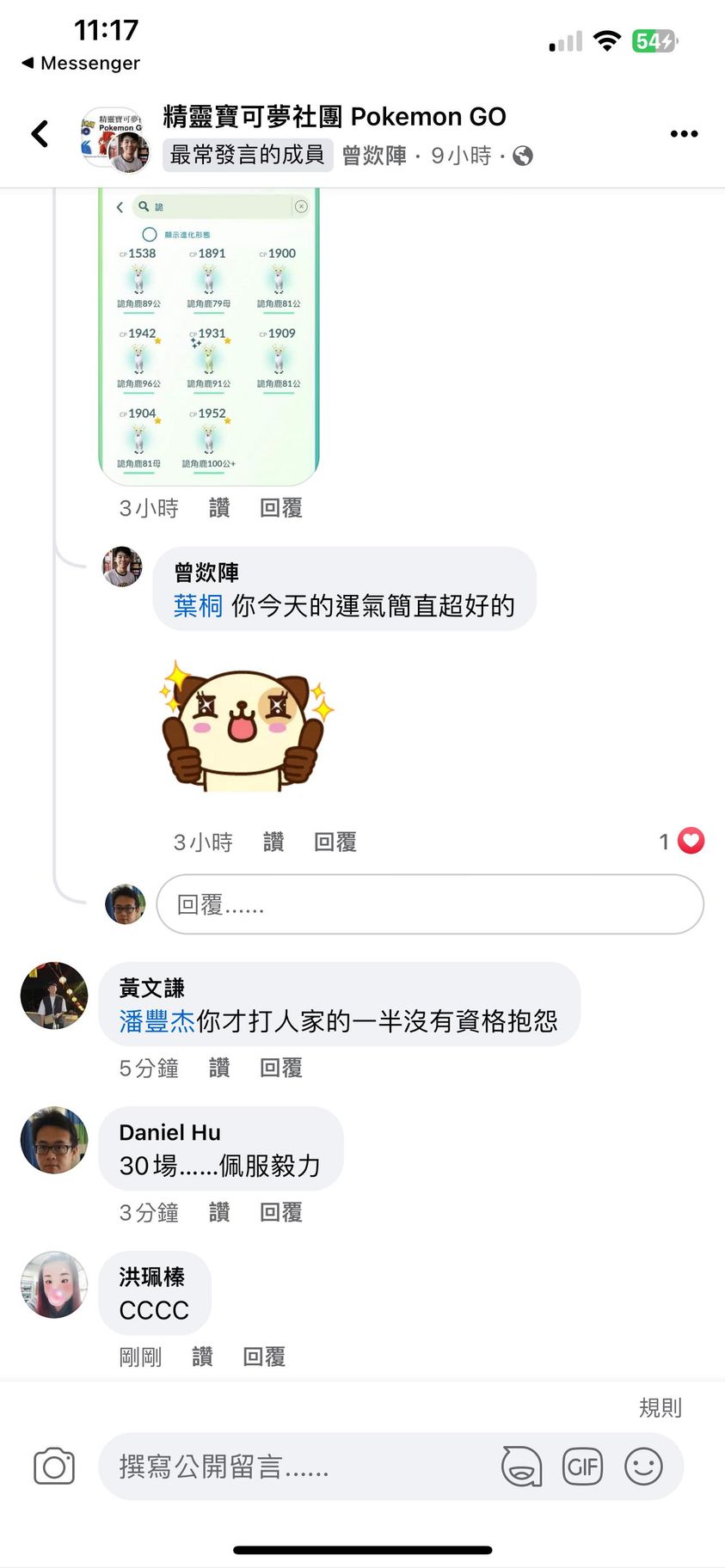Screen dimensions: 725x1568
Task: Return to Messenger app
Action: (81, 63)
